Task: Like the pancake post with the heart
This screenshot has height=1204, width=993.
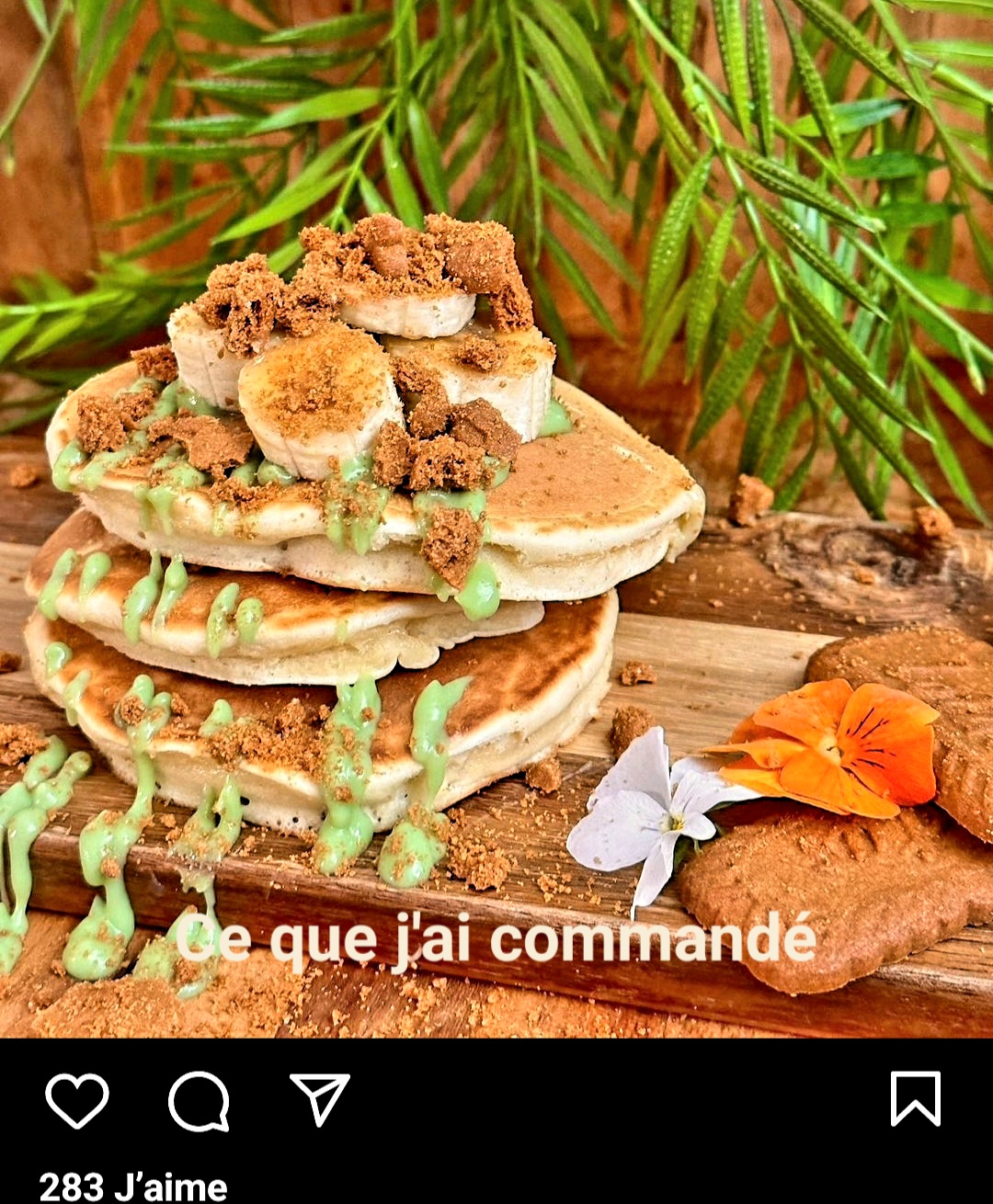Action: pos(77,1100)
